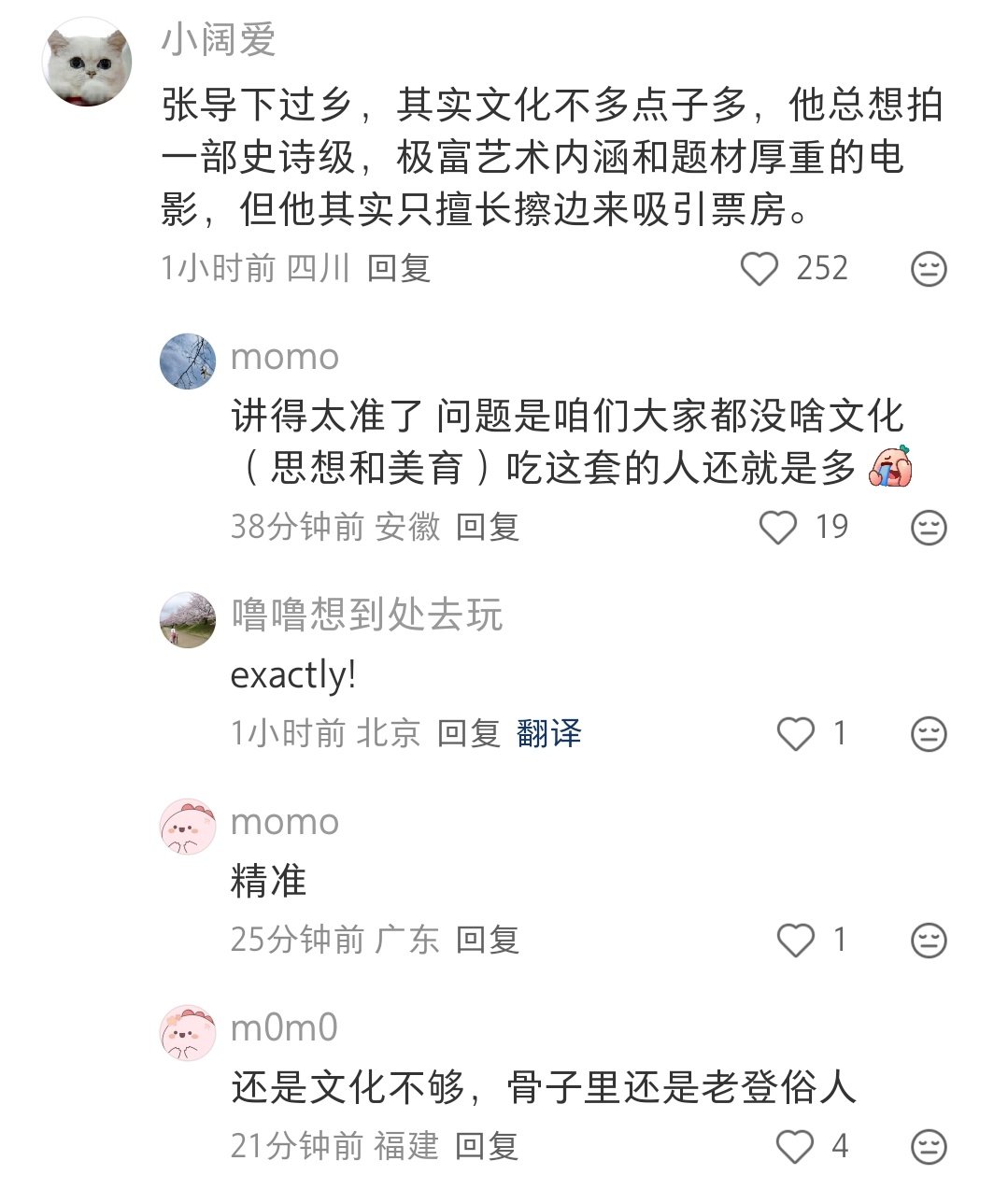View m0m0's user profile name
This screenshot has width=1008, height=1189.
(x=284, y=1028)
